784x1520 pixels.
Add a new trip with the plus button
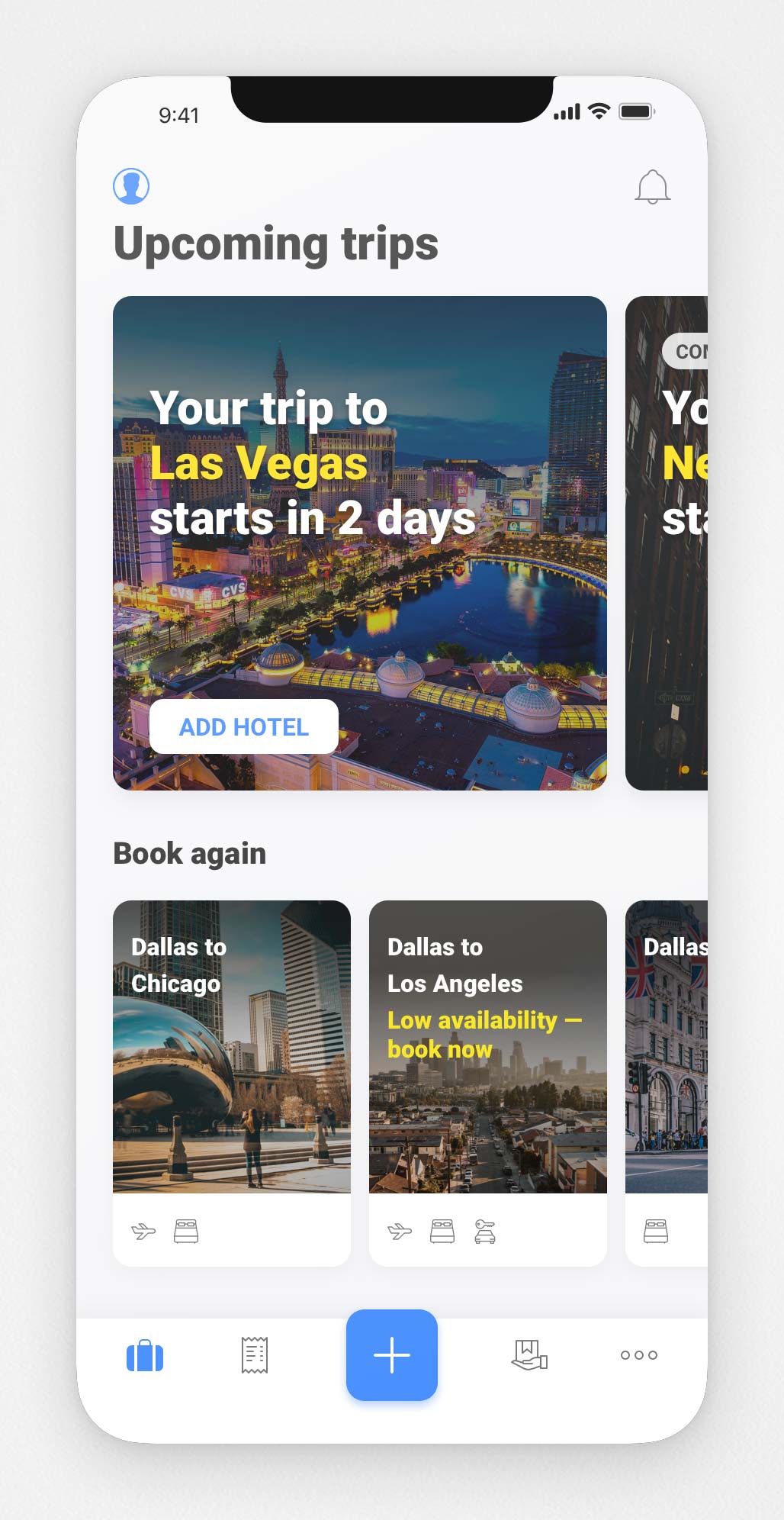pos(392,1355)
